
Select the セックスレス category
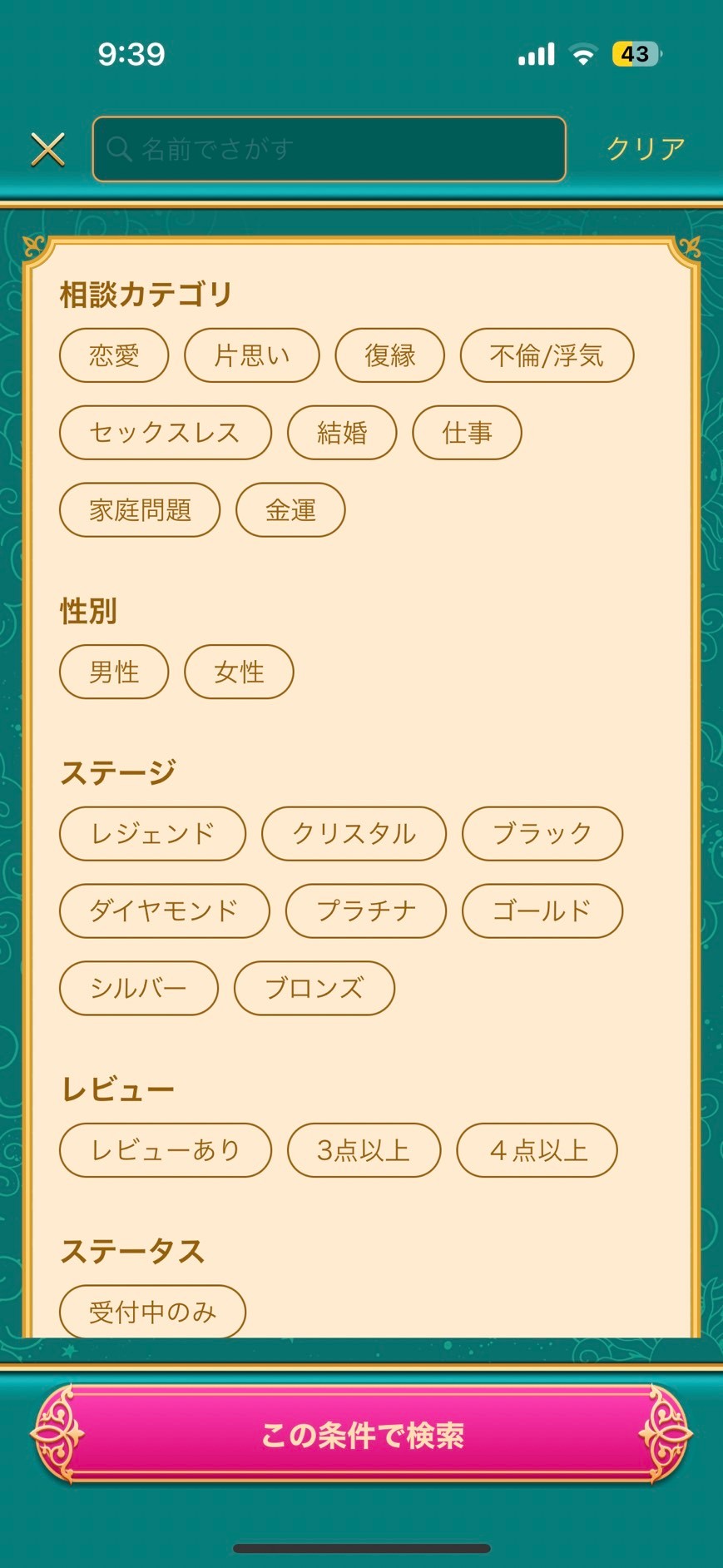click(164, 432)
